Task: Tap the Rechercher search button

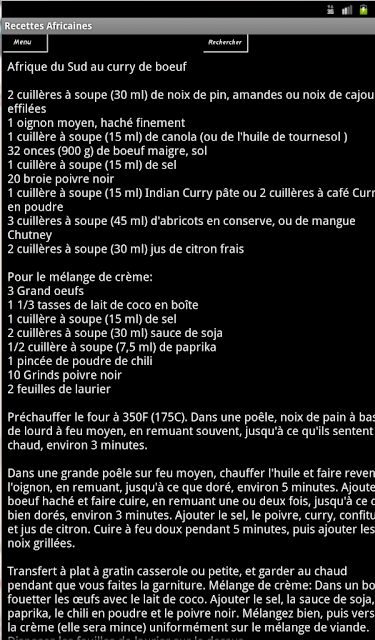Action: [x=225, y=43]
